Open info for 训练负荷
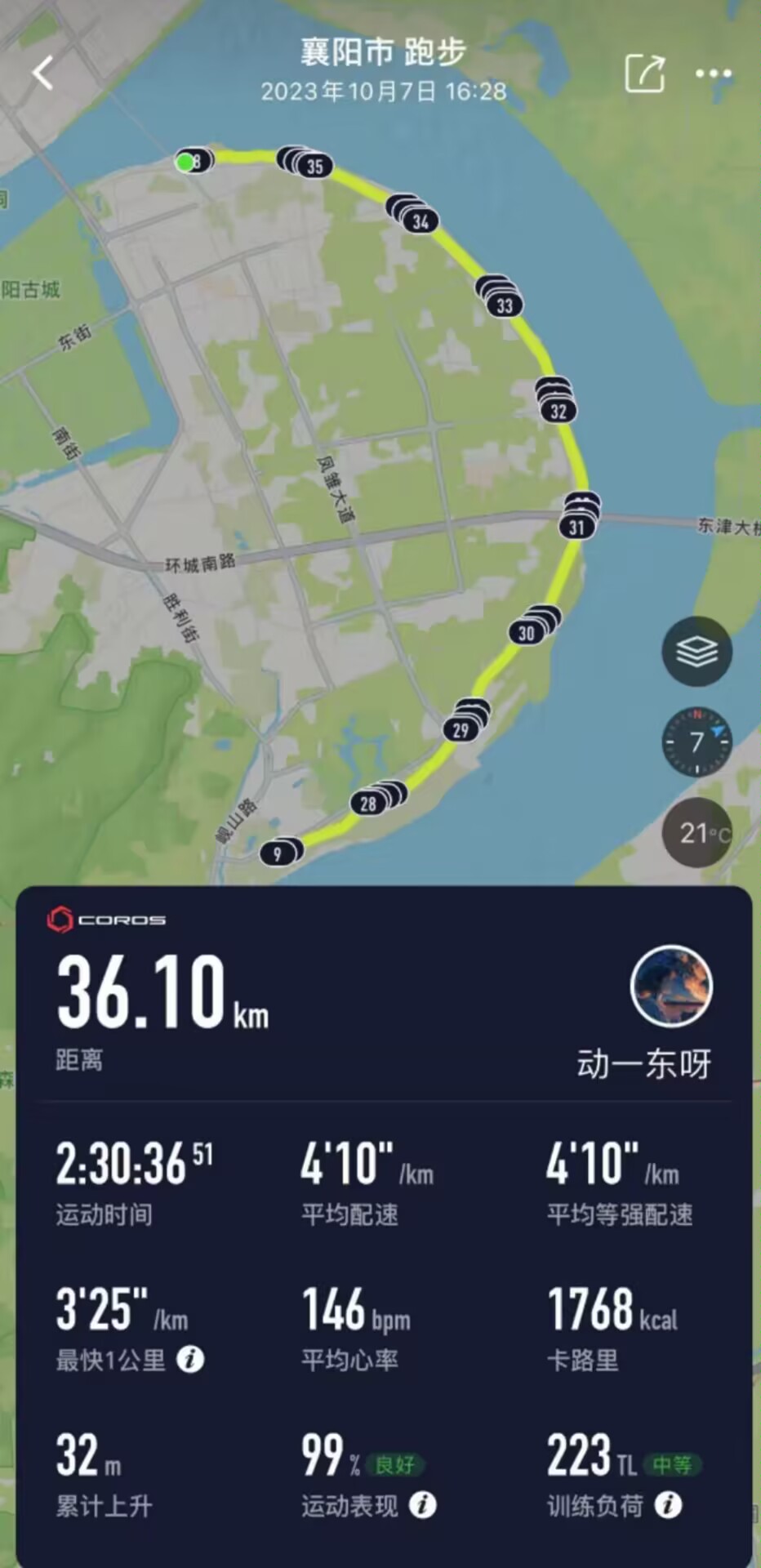761x1568 pixels. [668, 1505]
